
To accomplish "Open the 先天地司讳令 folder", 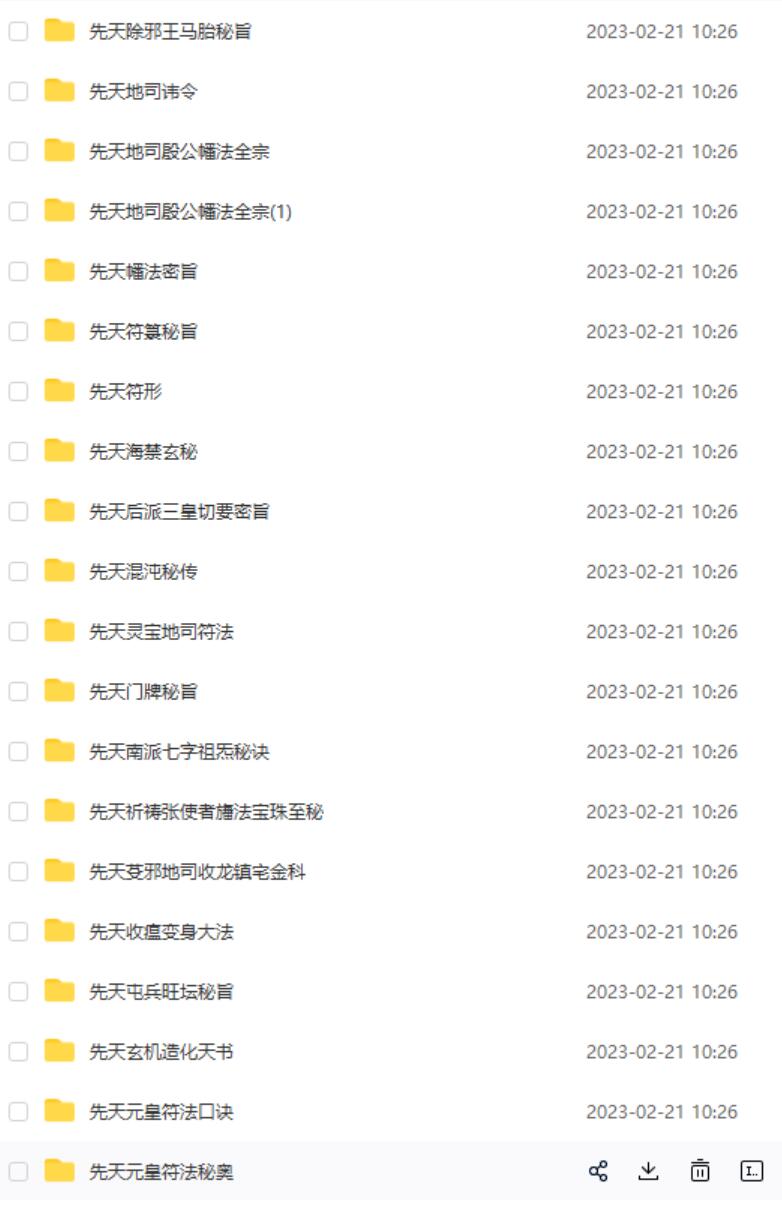I will coord(143,92).
